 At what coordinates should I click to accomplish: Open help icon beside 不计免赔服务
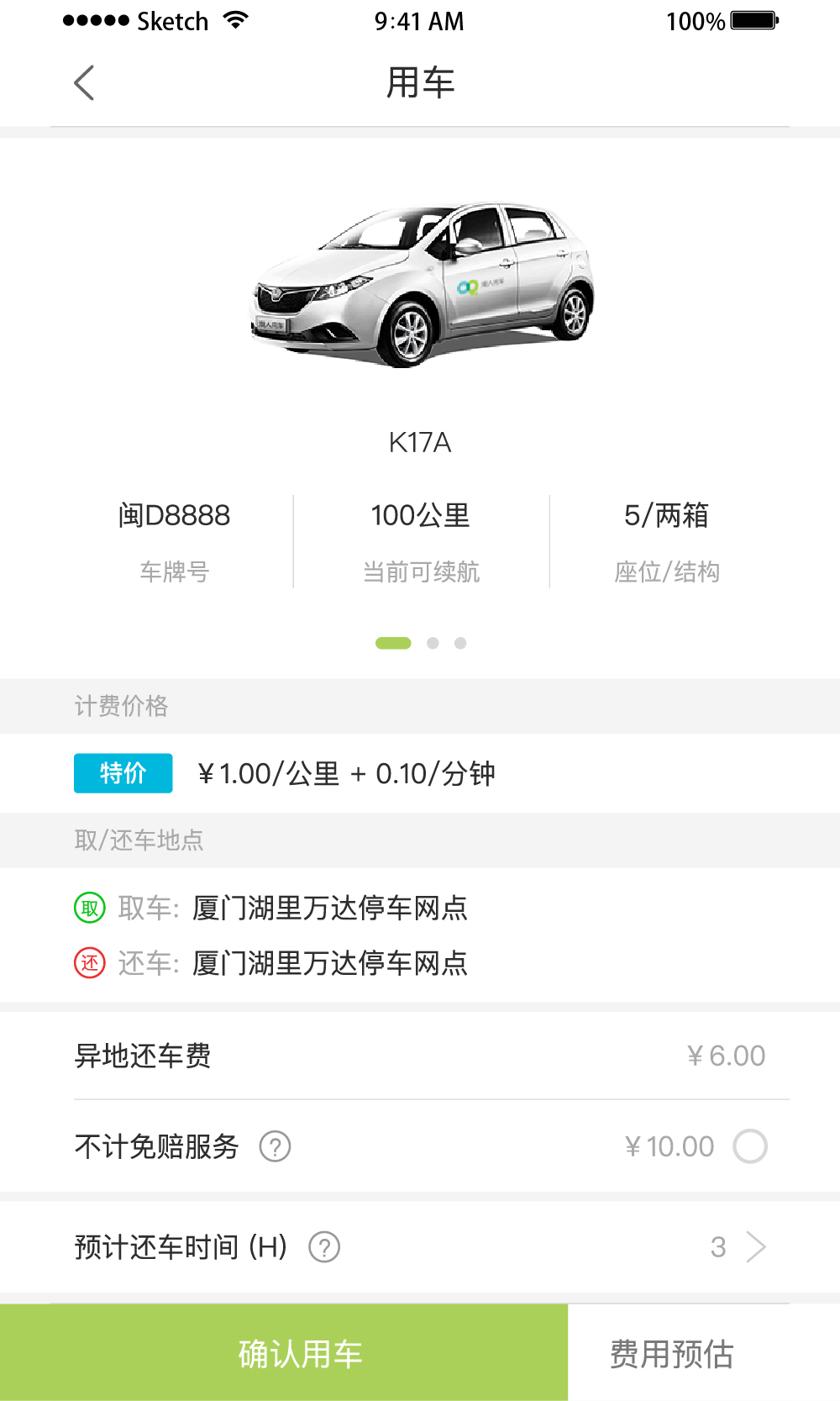point(275,1146)
